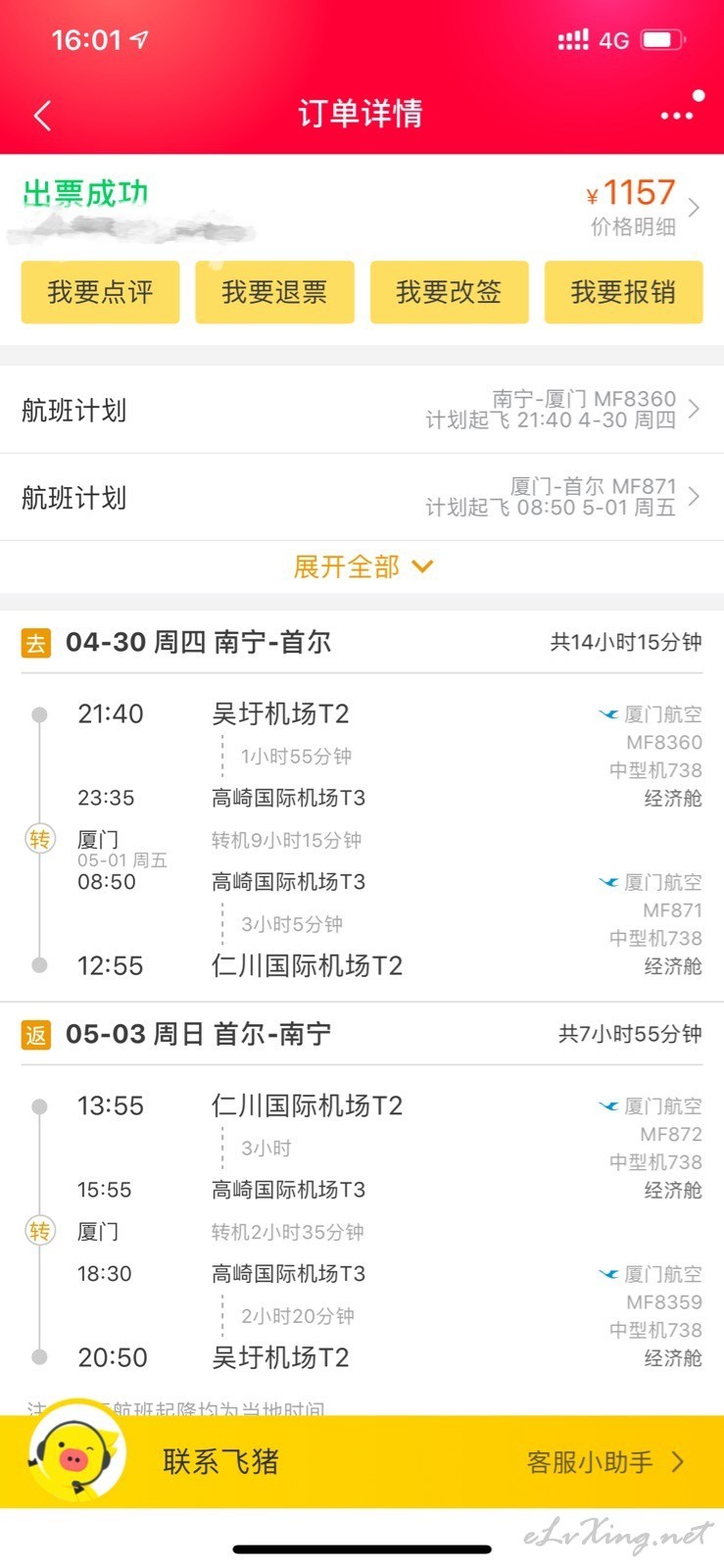
Task: Go back using the header arrow
Action: tap(42, 116)
